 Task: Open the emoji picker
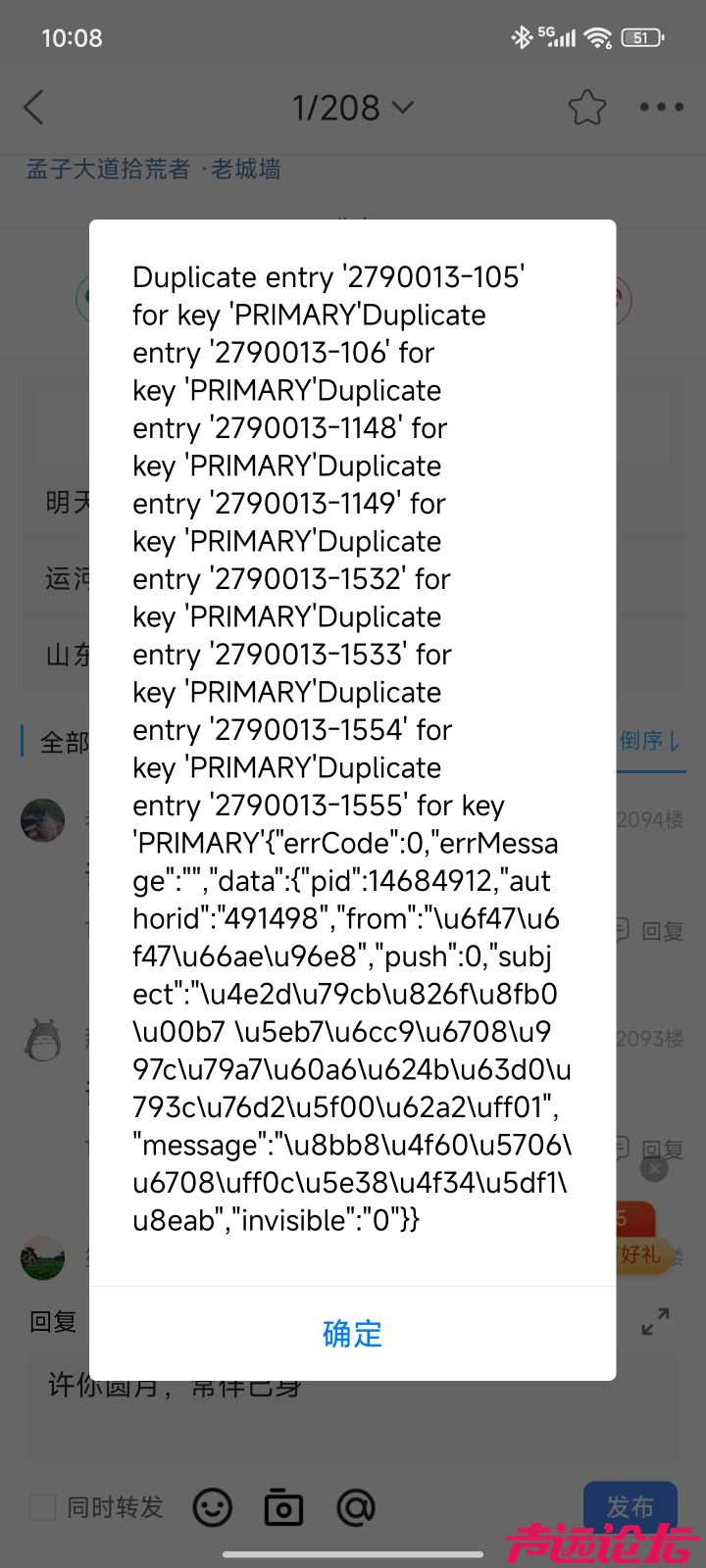212,1507
